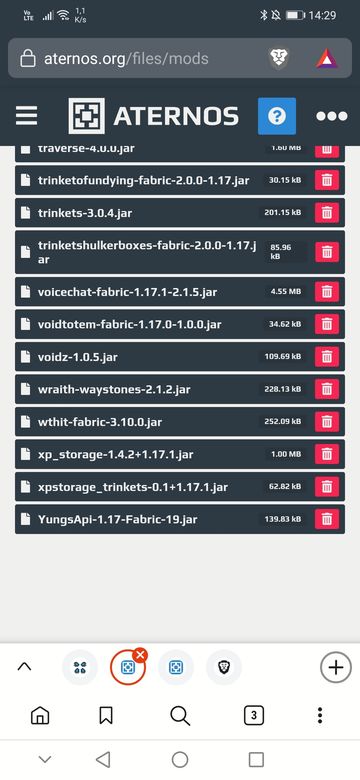Add a new tab with plus button
Viewport: 360px width, 780px height.
pyautogui.click(x=336, y=667)
